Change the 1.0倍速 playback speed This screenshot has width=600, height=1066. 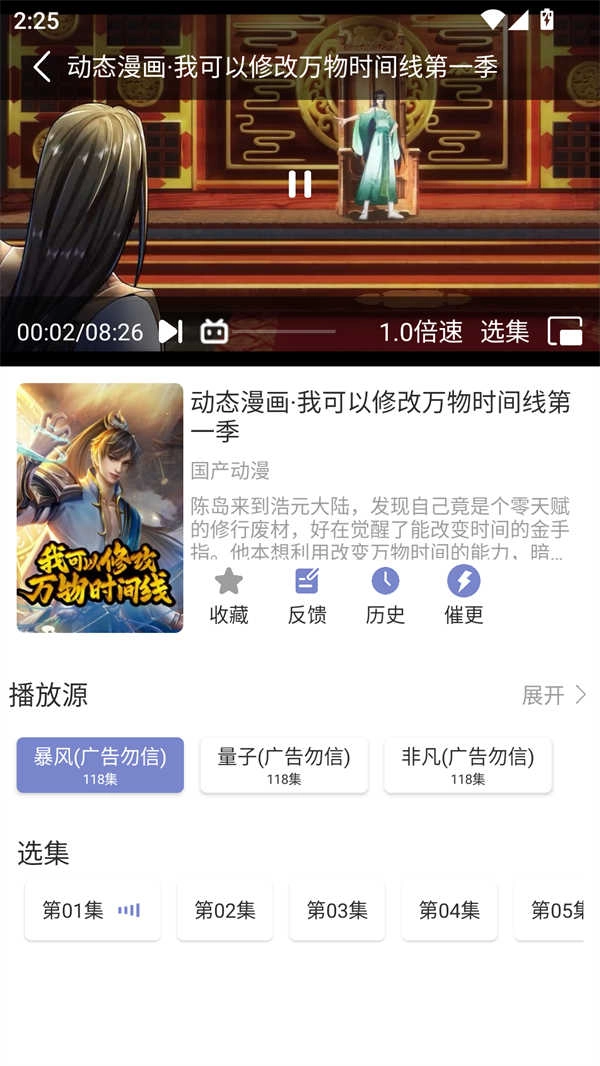coord(421,332)
